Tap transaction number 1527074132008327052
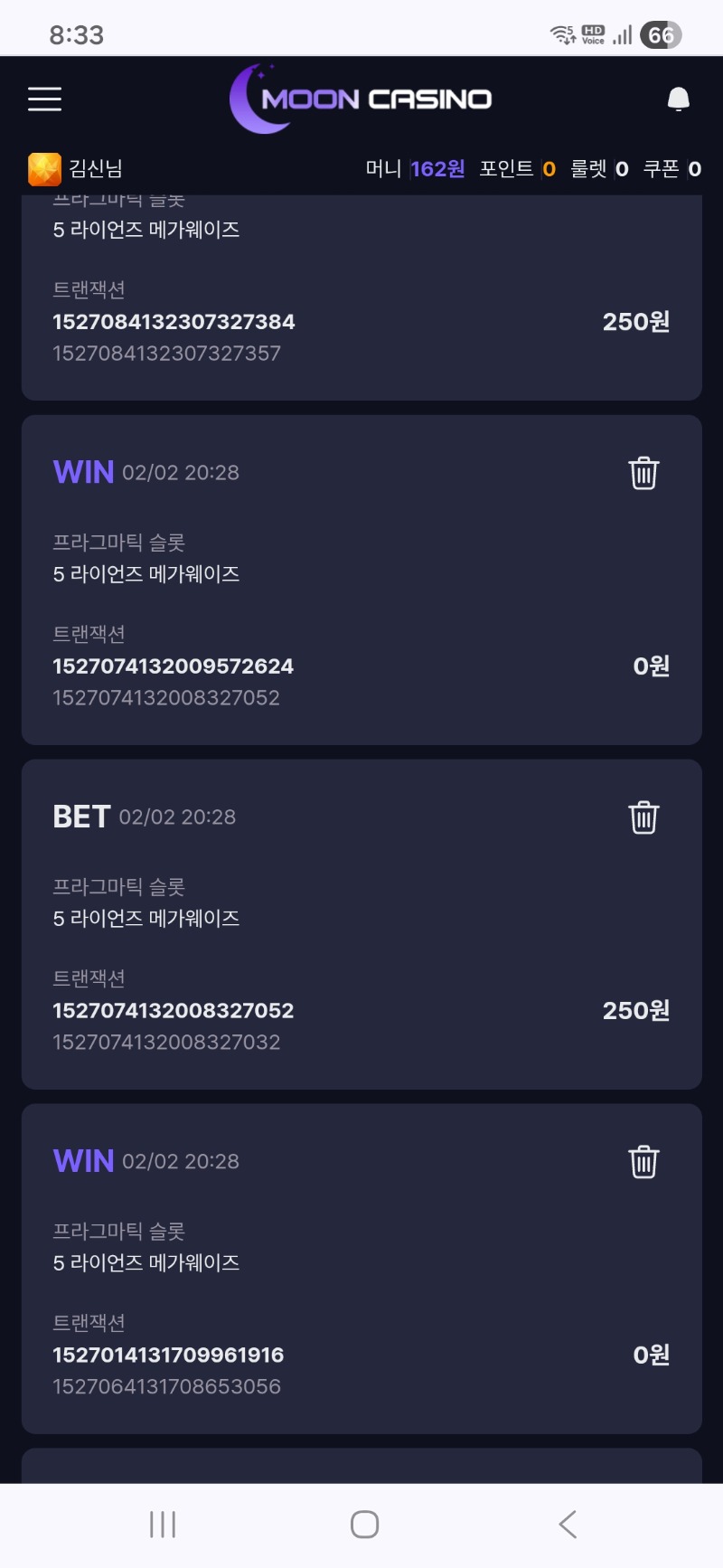The width and height of the screenshot is (723, 1568). click(174, 1010)
